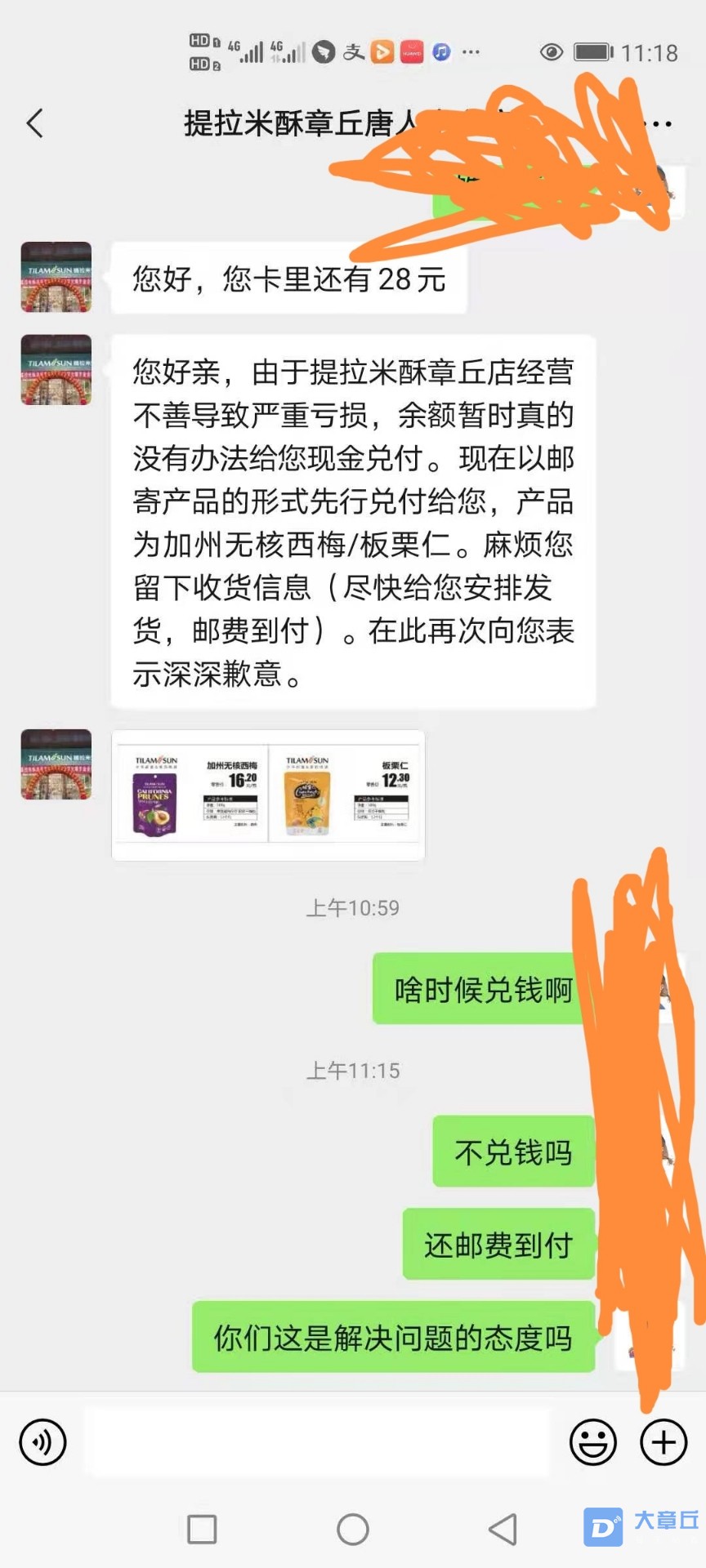Tap the system home button
This screenshot has height=1568, width=706.
click(x=353, y=1529)
